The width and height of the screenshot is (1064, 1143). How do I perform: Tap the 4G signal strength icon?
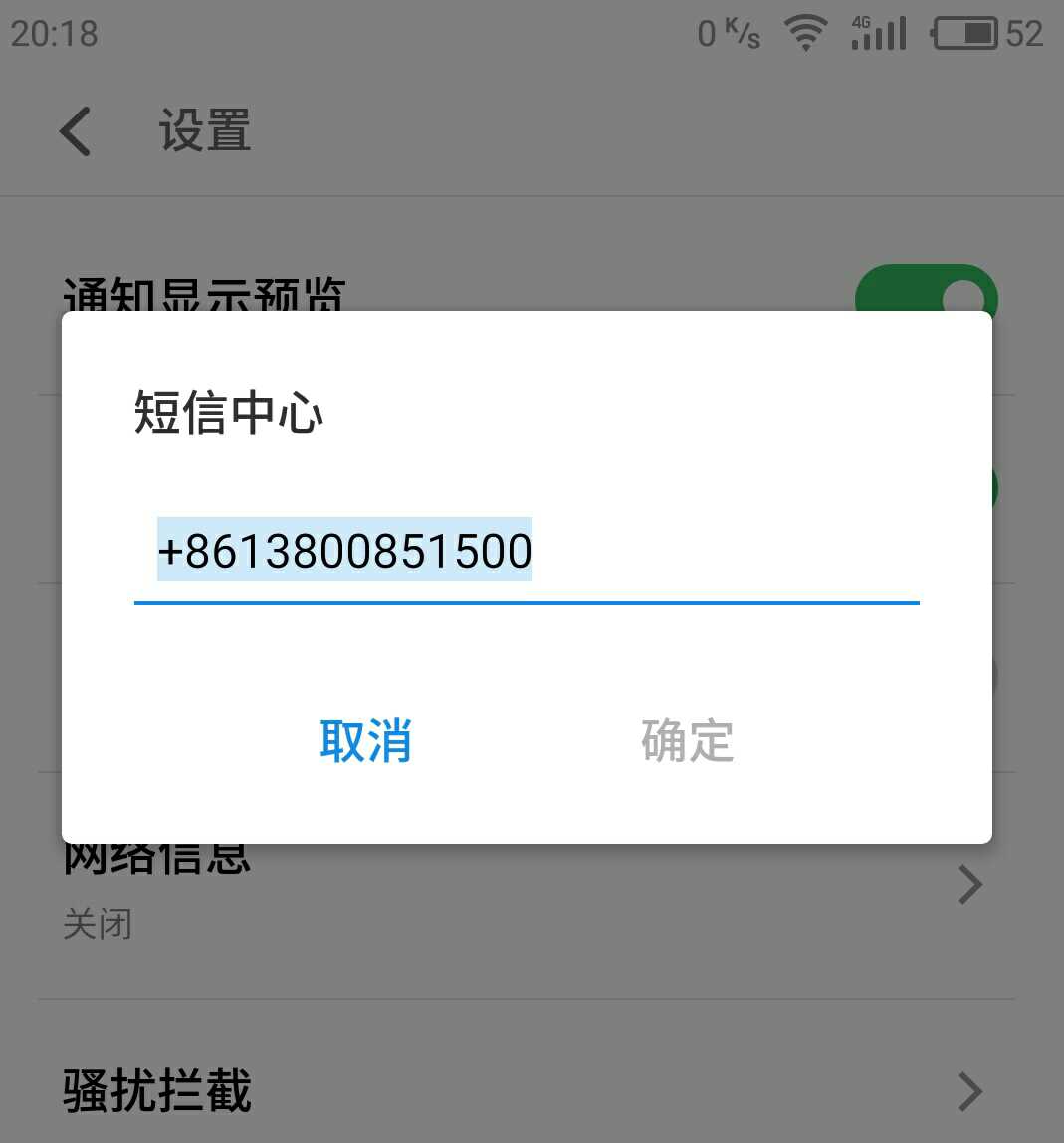(876, 32)
